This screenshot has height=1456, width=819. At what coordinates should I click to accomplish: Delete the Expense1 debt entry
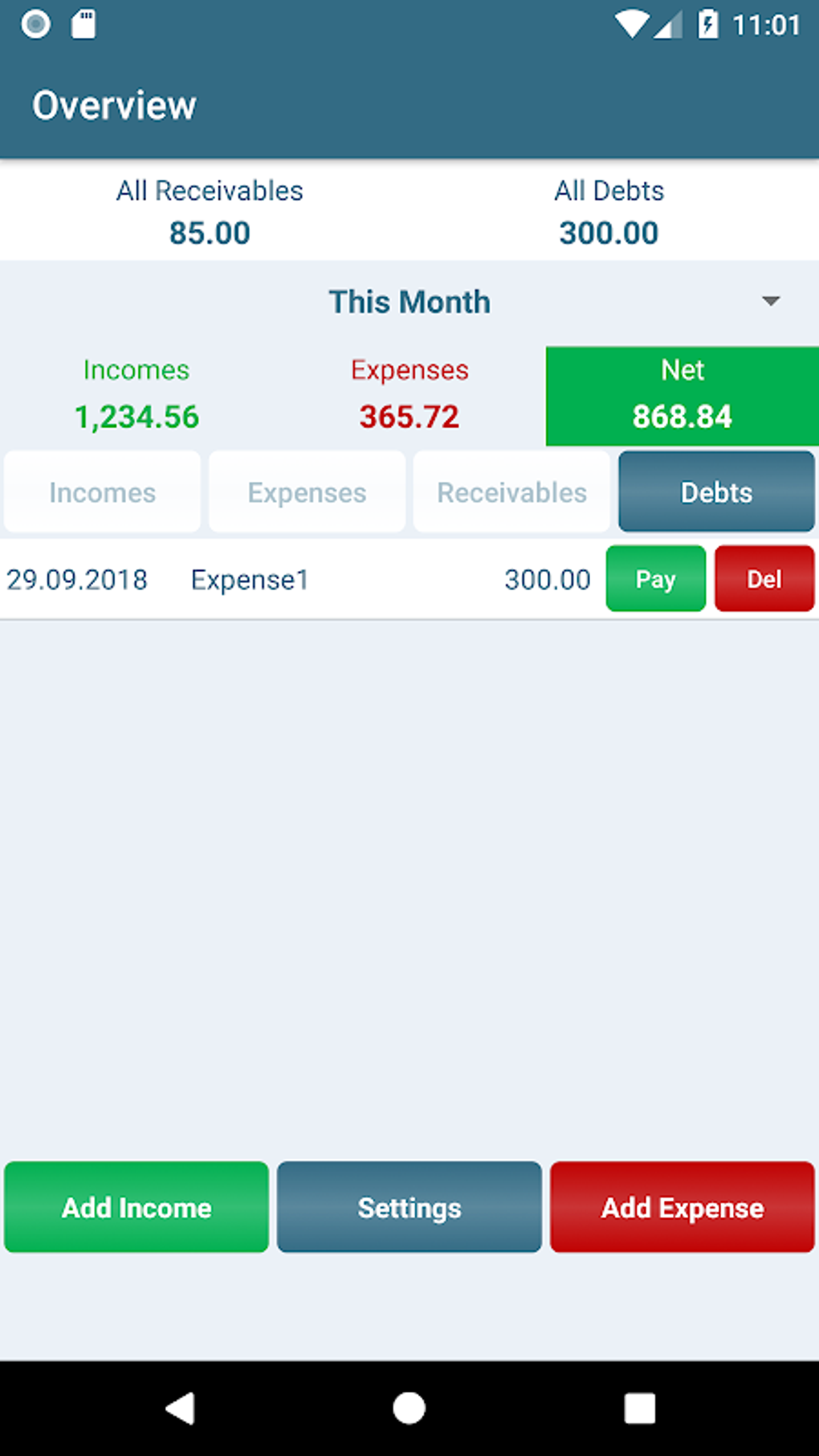764,579
